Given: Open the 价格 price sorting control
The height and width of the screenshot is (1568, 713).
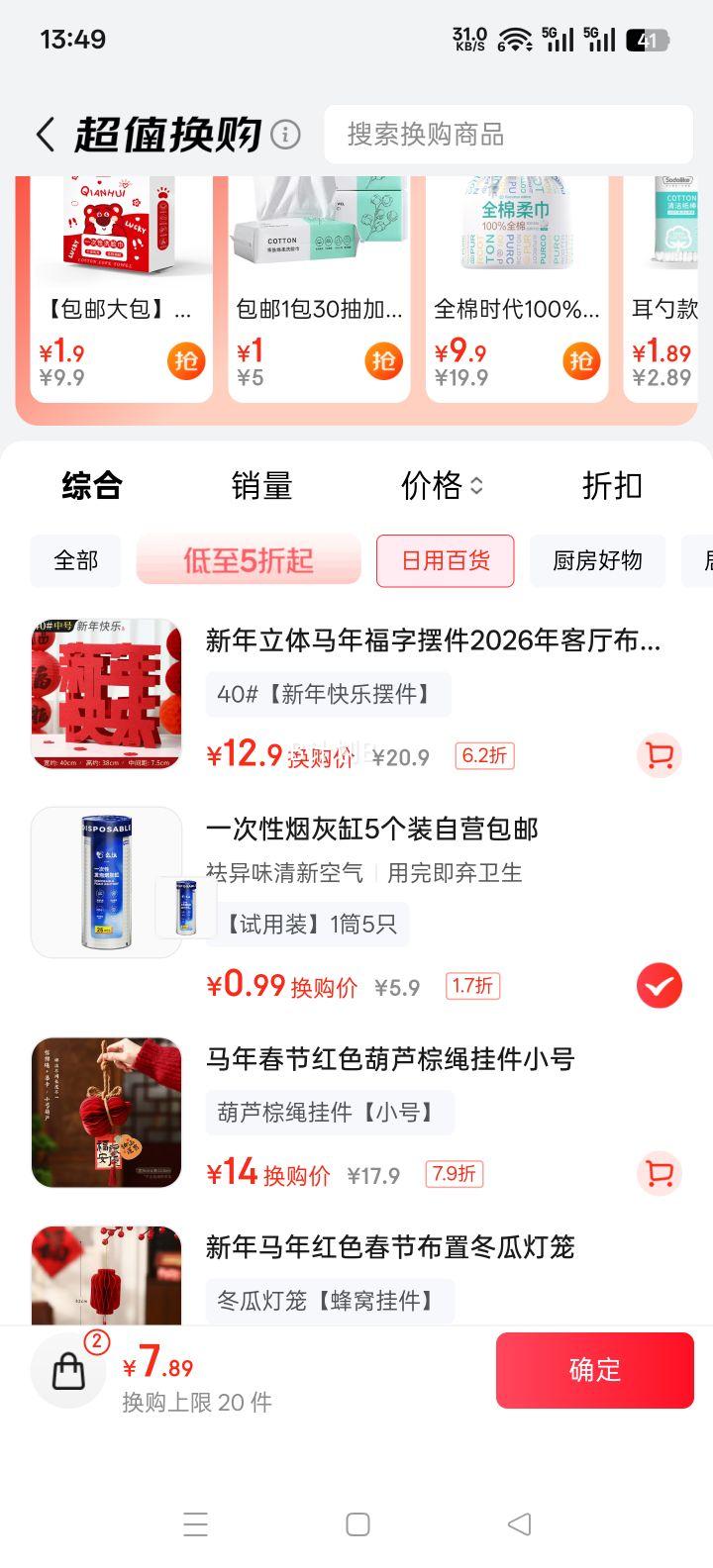Looking at the screenshot, I should (x=442, y=485).
